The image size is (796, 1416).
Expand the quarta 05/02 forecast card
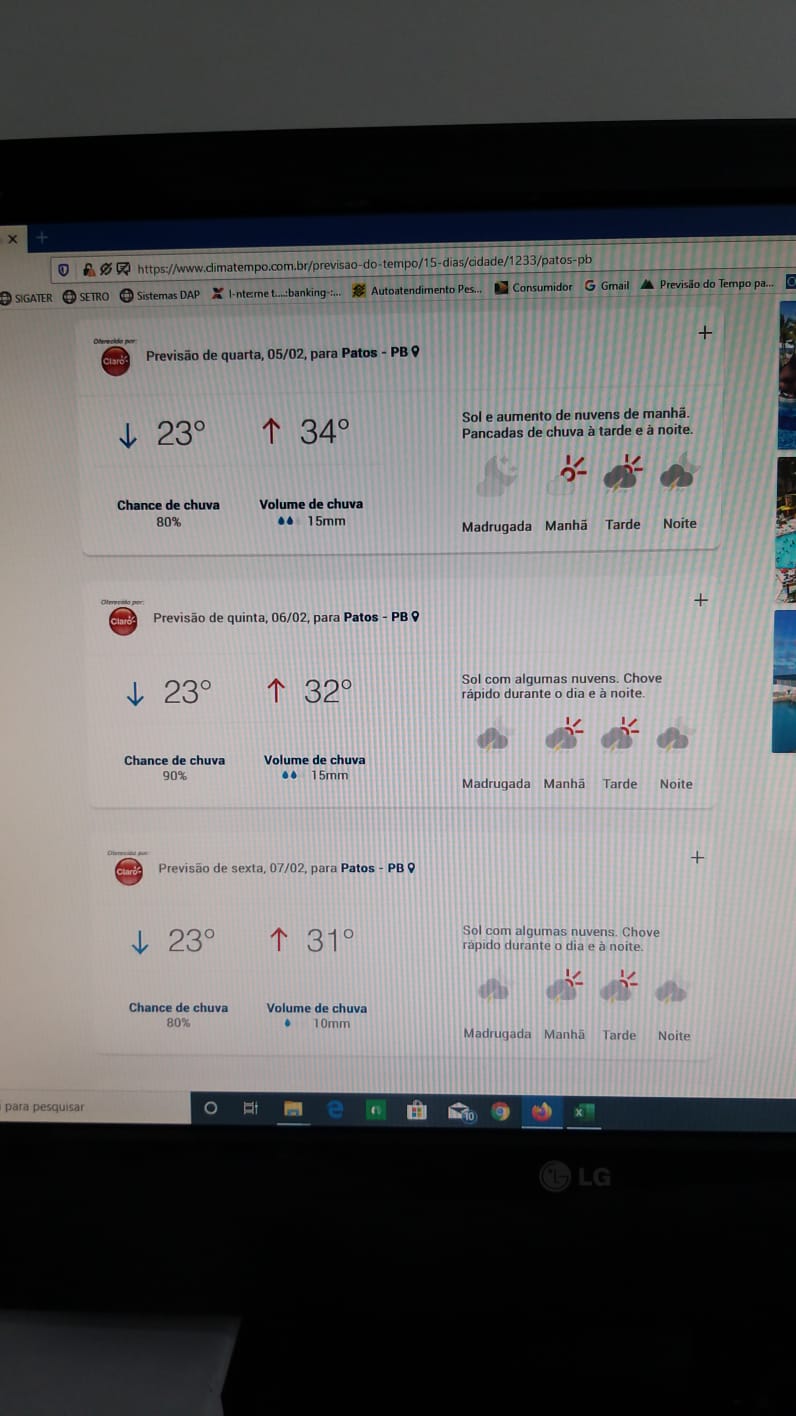(705, 333)
